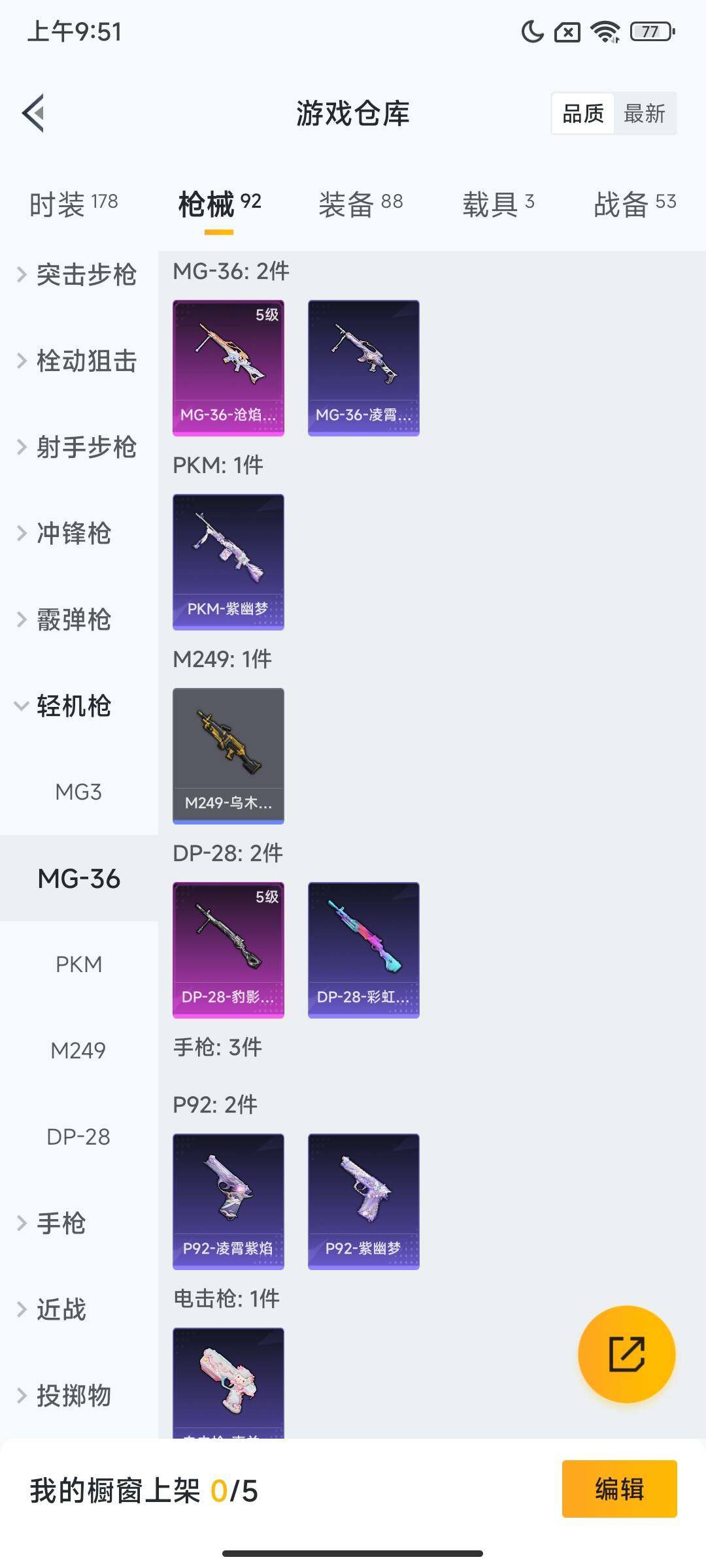Click the back arrow at top left
This screenshot has width=706, height=1568.
(x=34, y=112)
